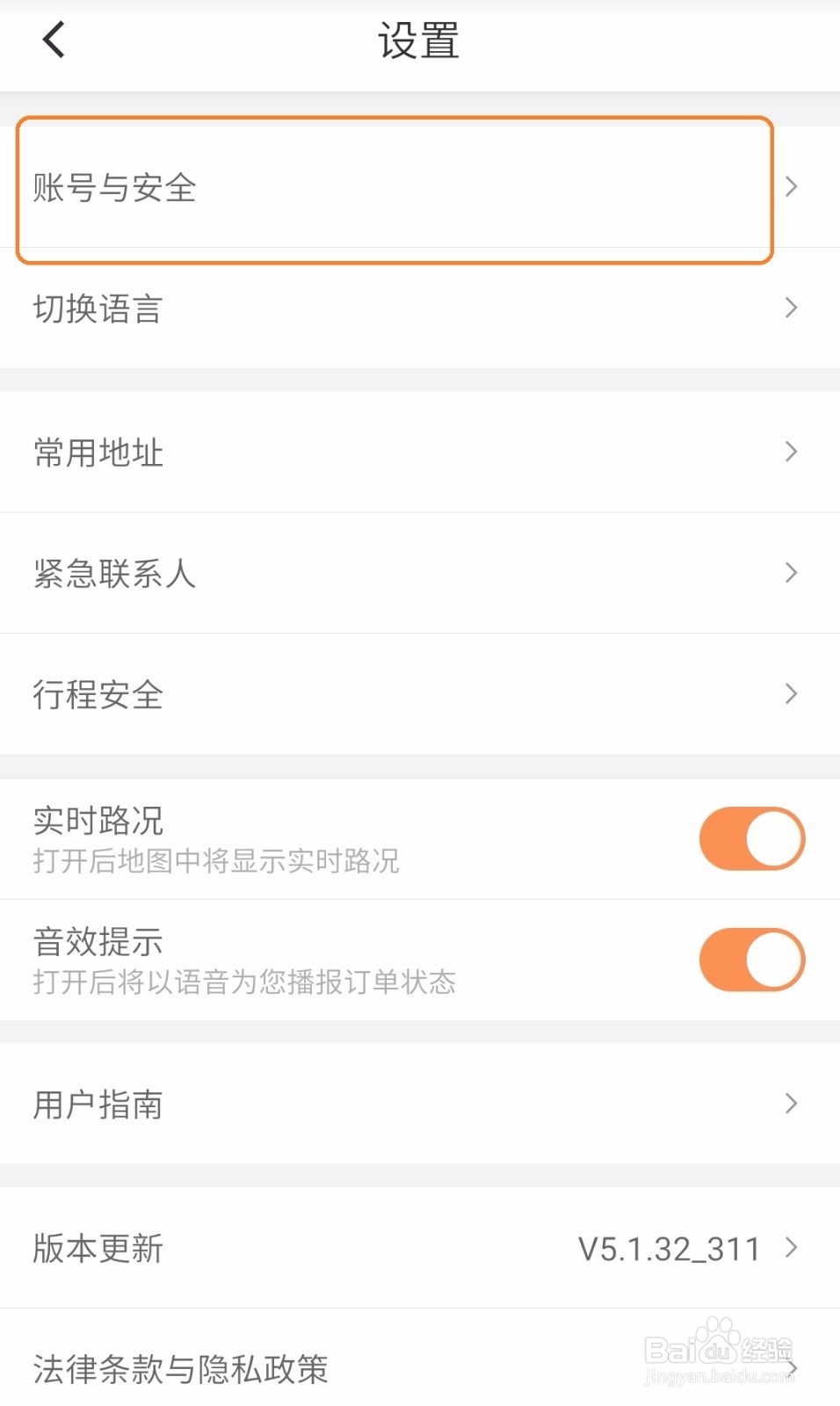Tap the back arrow icon
This screenshot has width=840, height=1406.
click(52, 39)
